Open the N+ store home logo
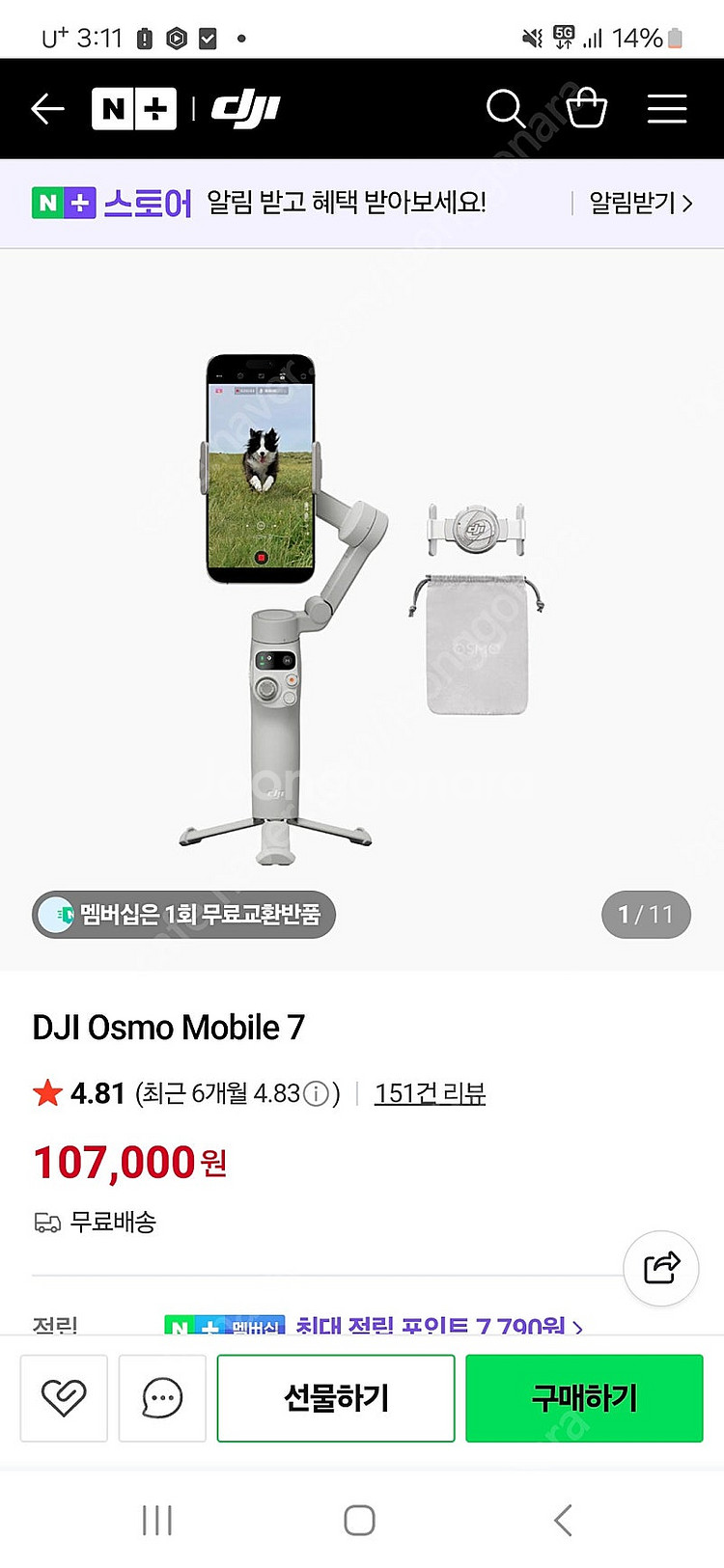This screenshot has height=1568, width=724. coord(134,109)
